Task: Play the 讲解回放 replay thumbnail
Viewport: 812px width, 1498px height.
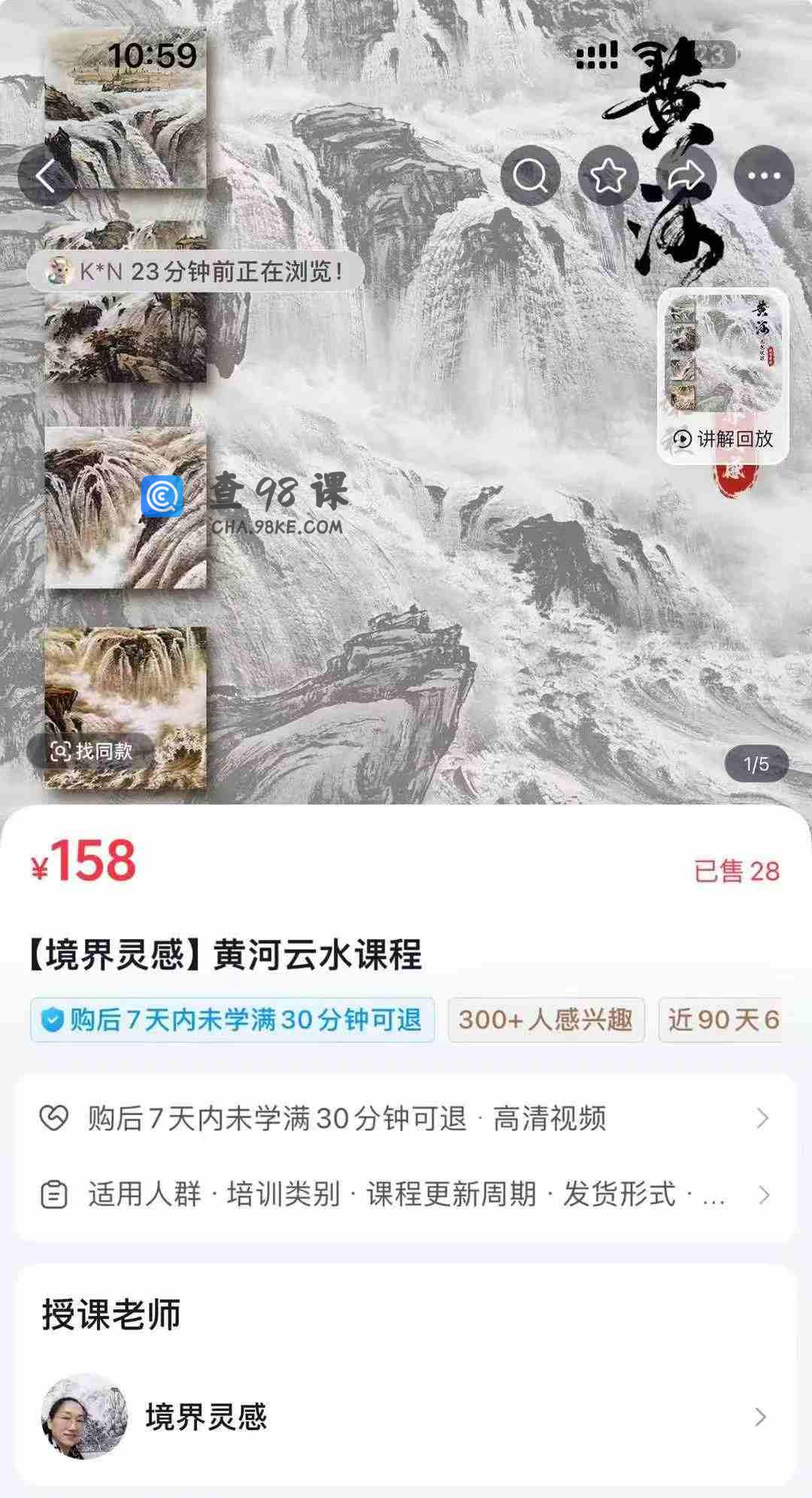Action: (723, 376)
